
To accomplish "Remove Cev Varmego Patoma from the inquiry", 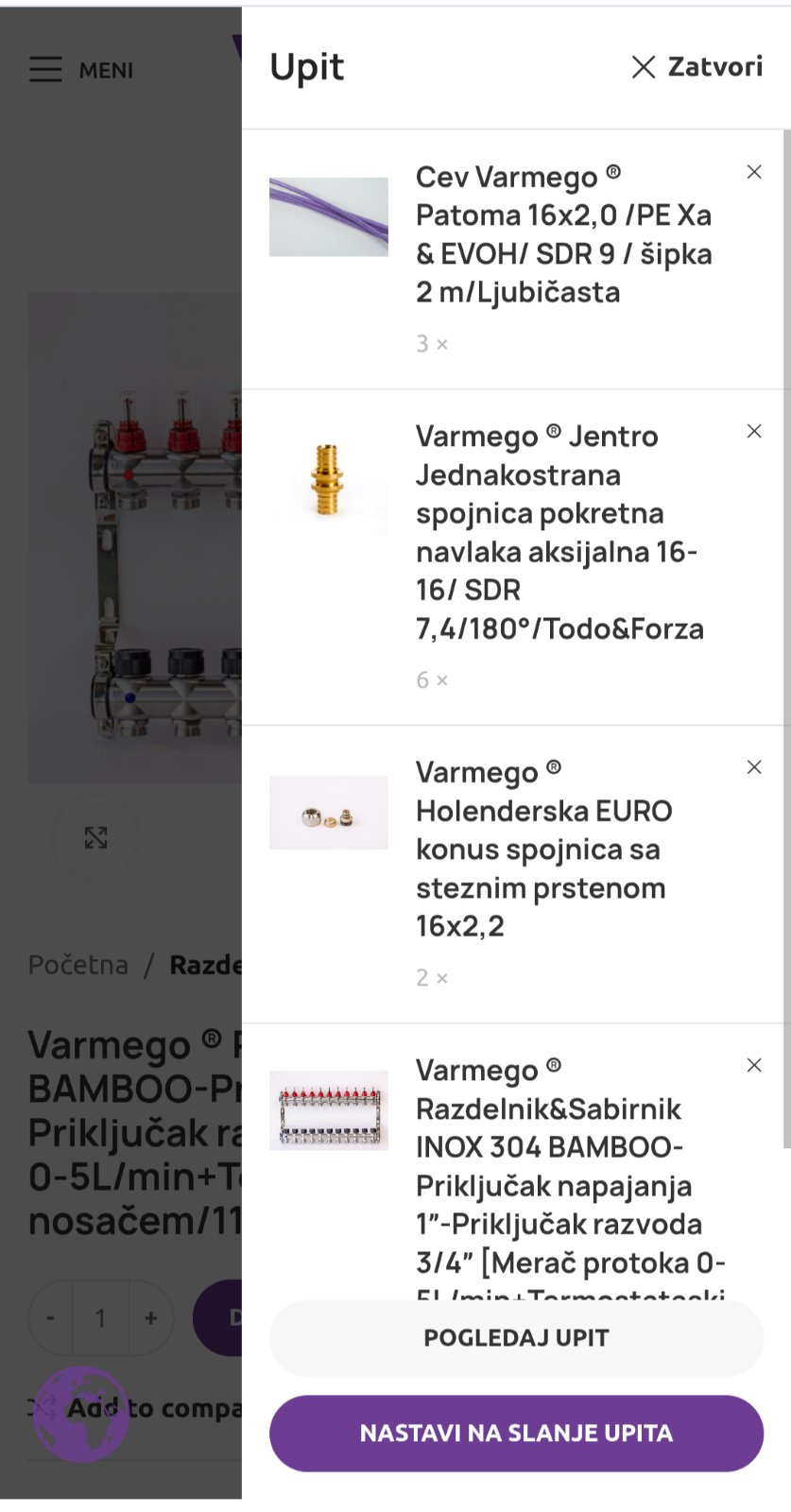I will click(754, 172).
